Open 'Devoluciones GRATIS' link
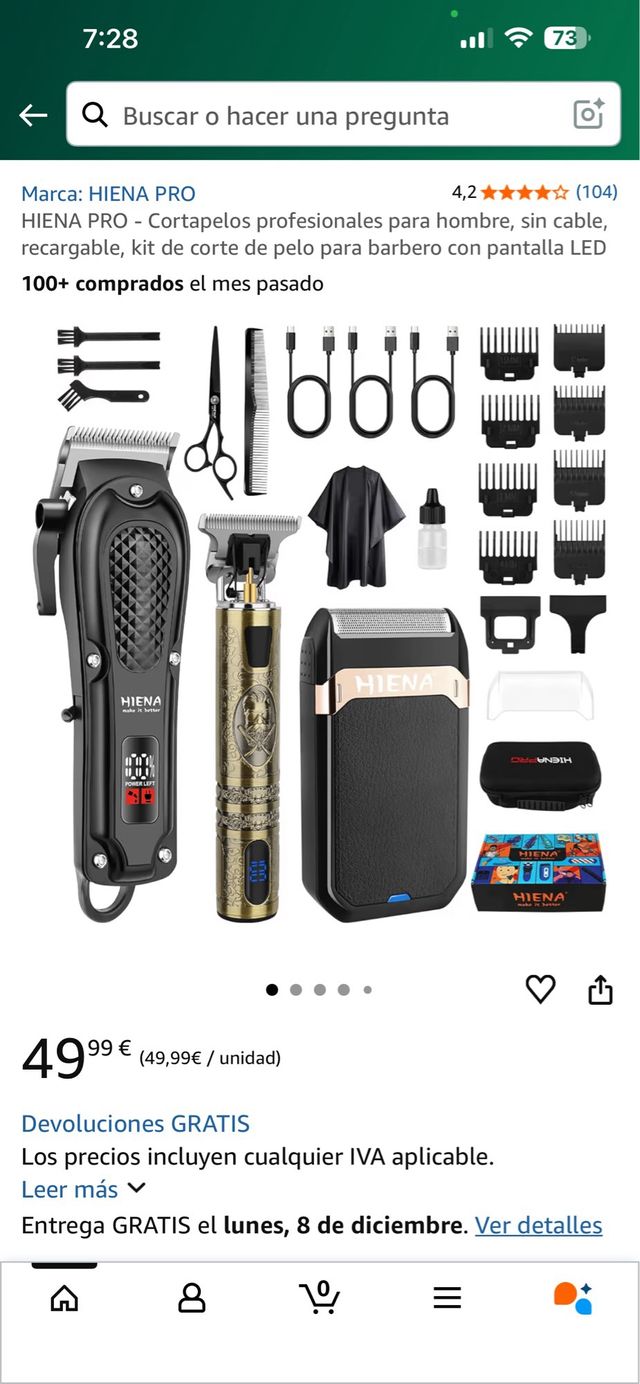Image resolution: width=640 pixels, height=1384 pixels. [135, 1123]
